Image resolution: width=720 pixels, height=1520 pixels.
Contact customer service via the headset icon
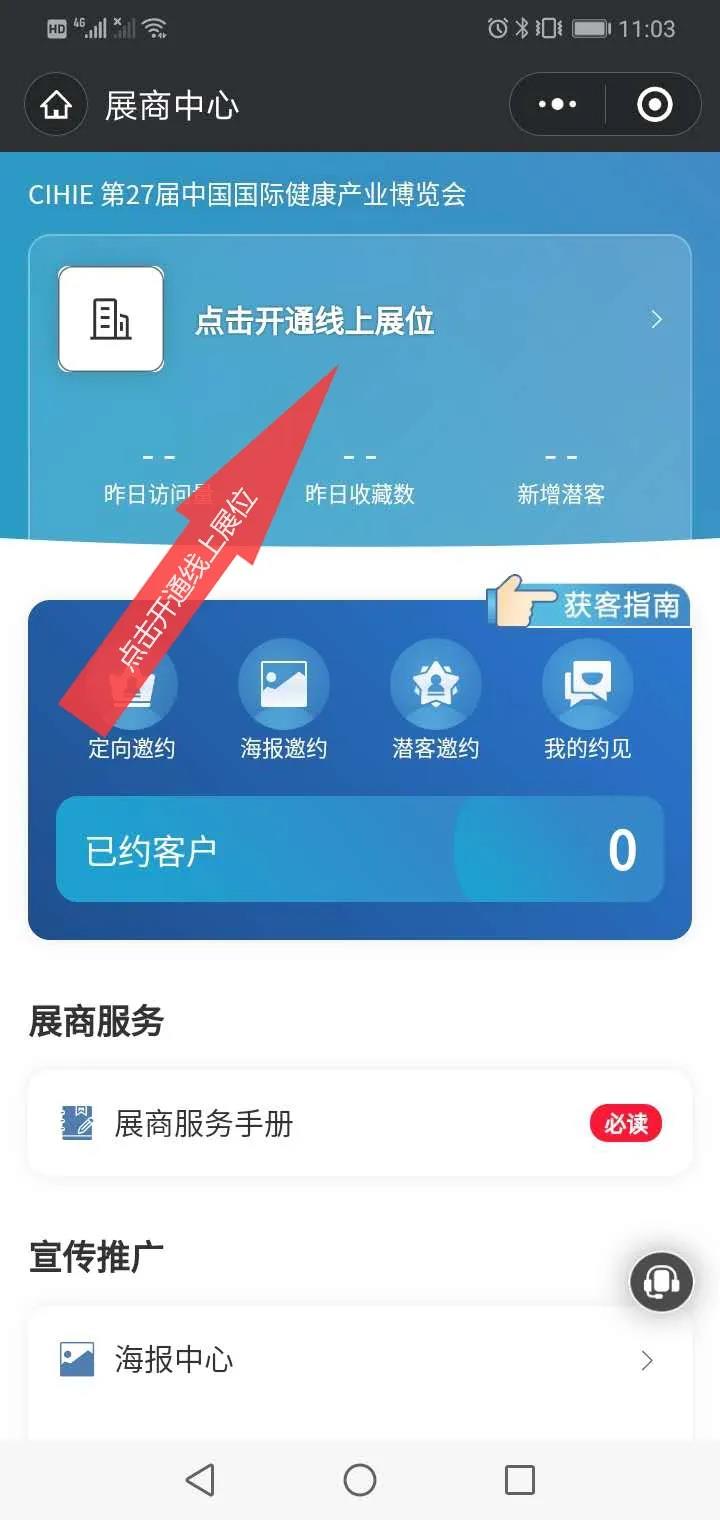tap(661, 1281)
